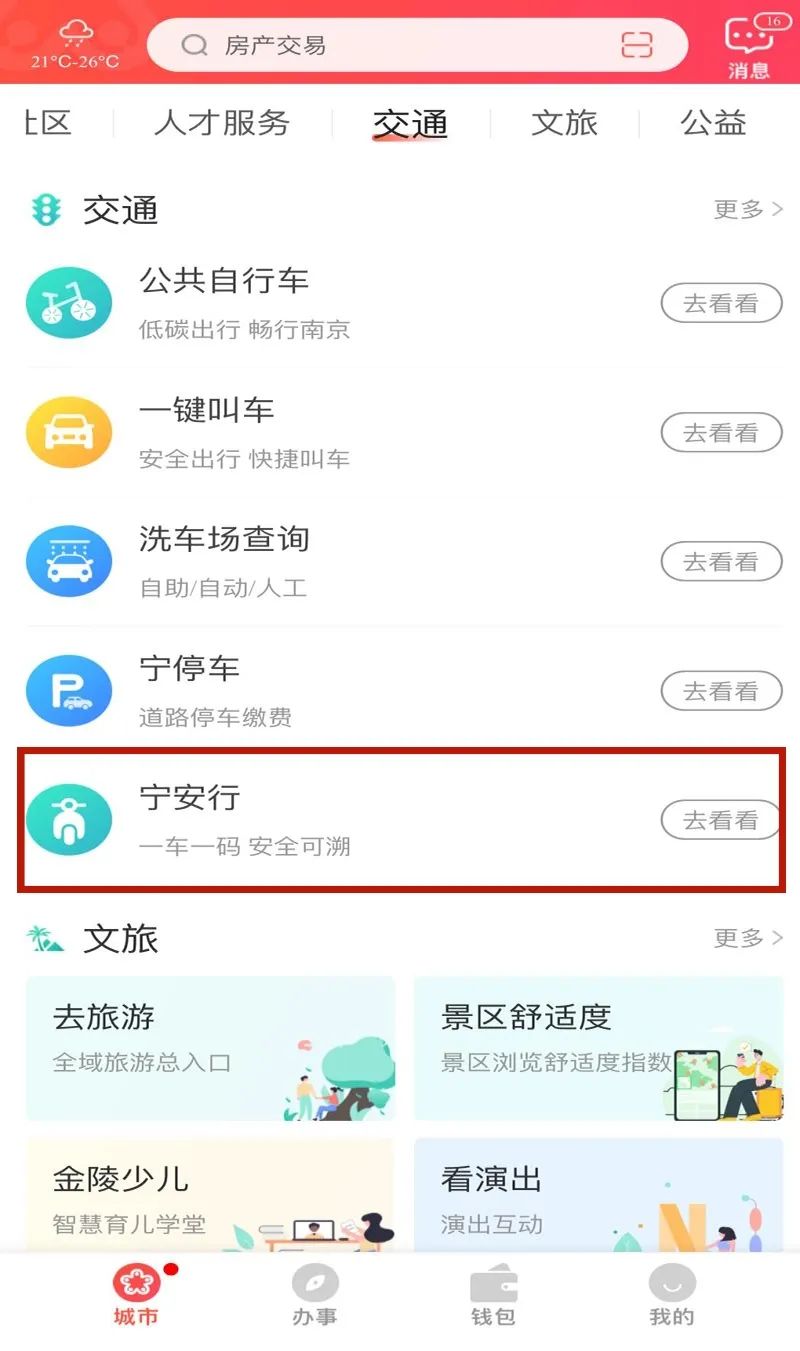Viewport: 800px width, 1351px height.
Task: Open the 房产交易 search box
Action: 380,45
